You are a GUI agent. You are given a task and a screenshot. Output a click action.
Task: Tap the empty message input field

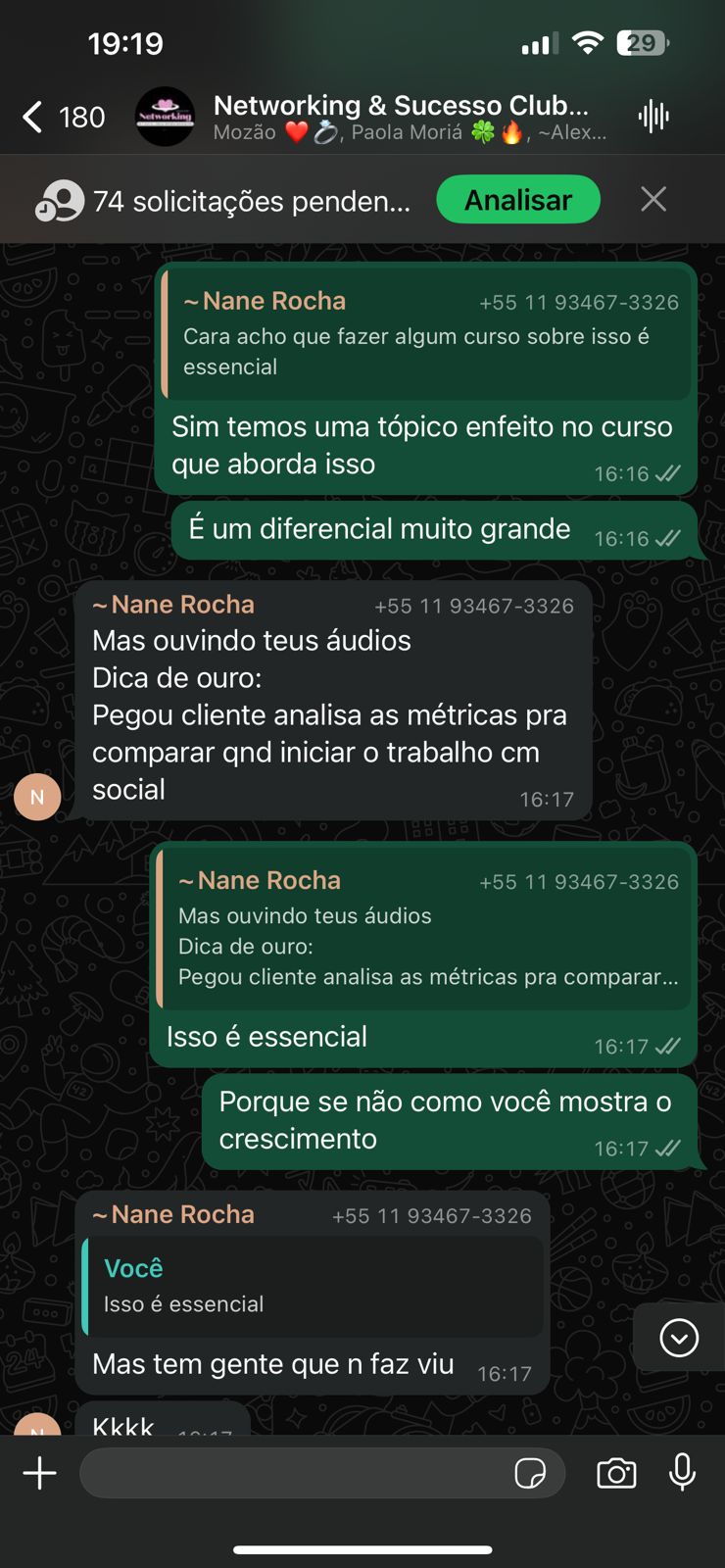(x=294, y=1473)
